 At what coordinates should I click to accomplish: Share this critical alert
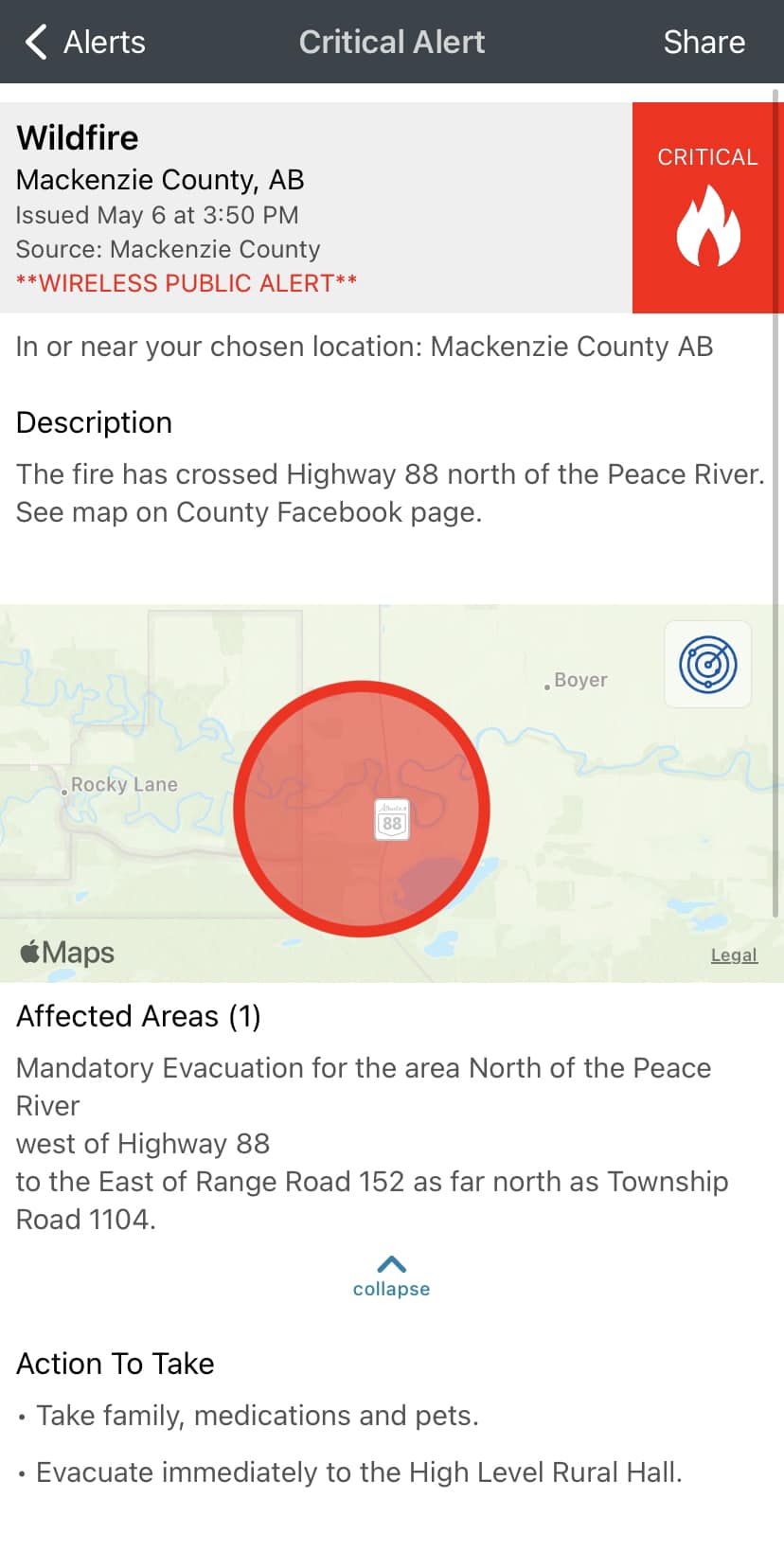(704, 42)
